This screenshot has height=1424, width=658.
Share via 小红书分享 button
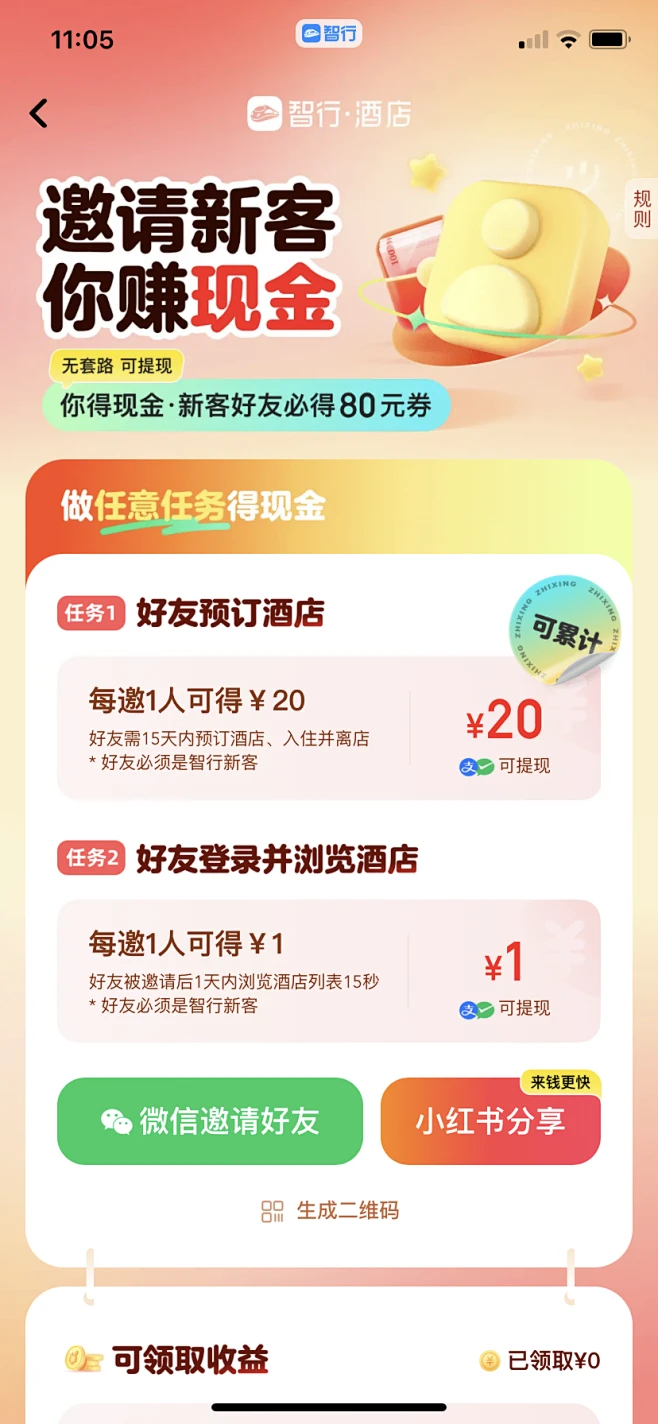490,1121
